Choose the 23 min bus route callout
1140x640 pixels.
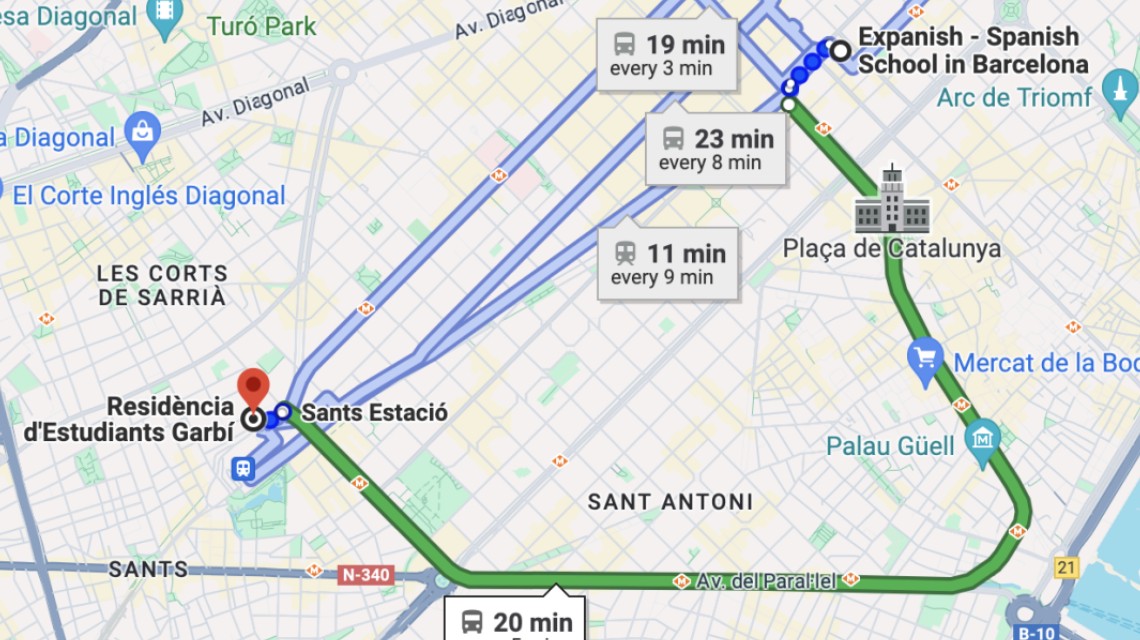pos(717,149)
